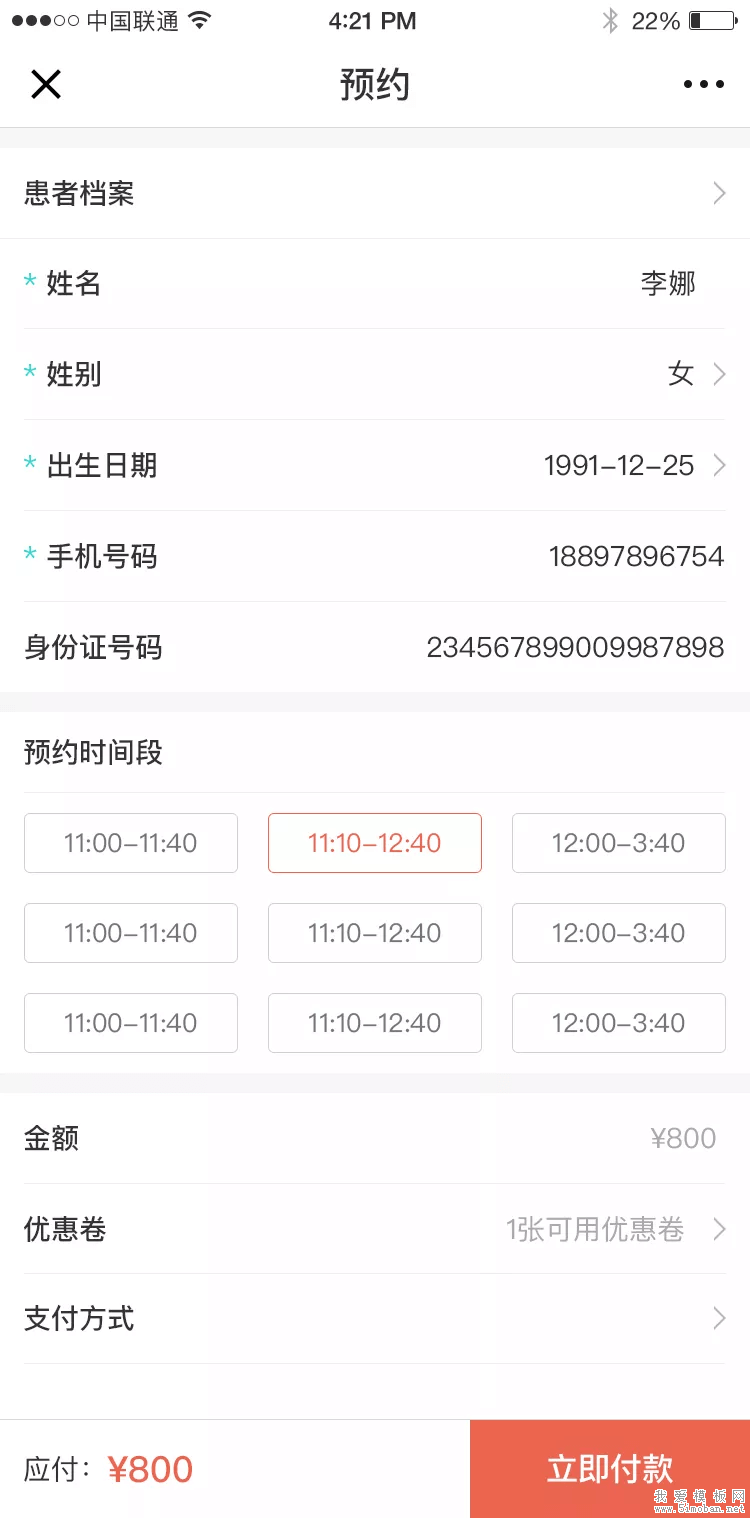The height and width of the screenshot is (1518, 750).
Task: Open the 出生日期 birth date picker
Action: click(375, 464)
